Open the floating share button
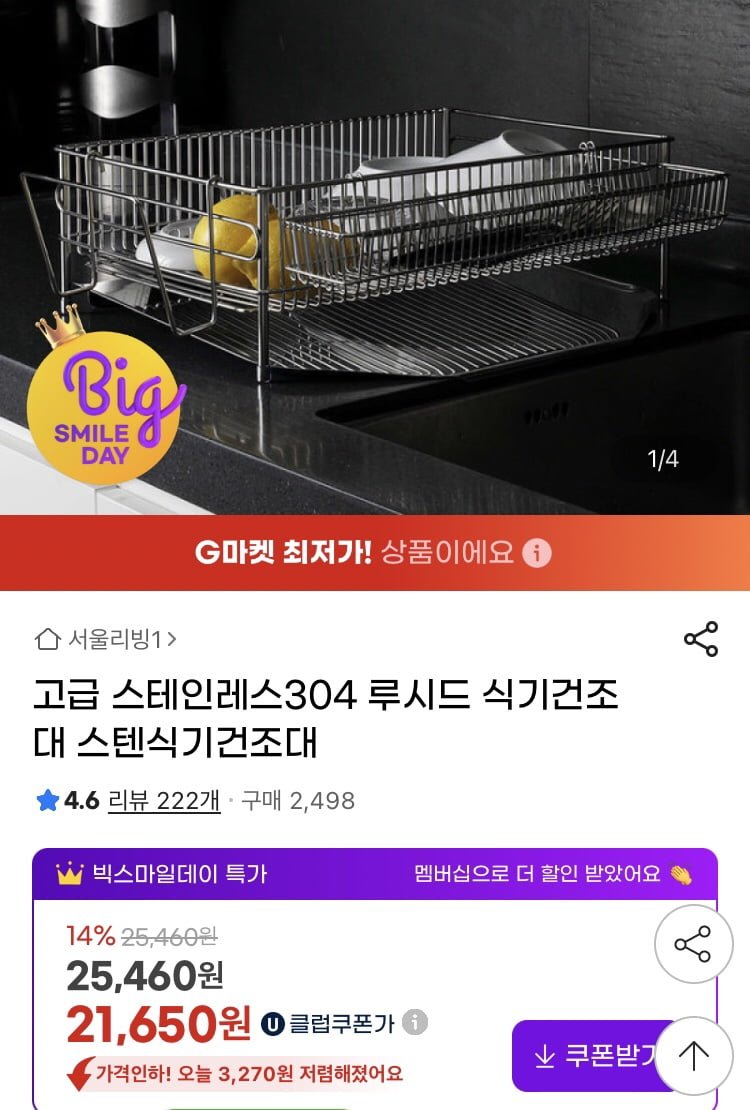The height and width of the screenshot is (1110, 750). (x=693, y=944)
